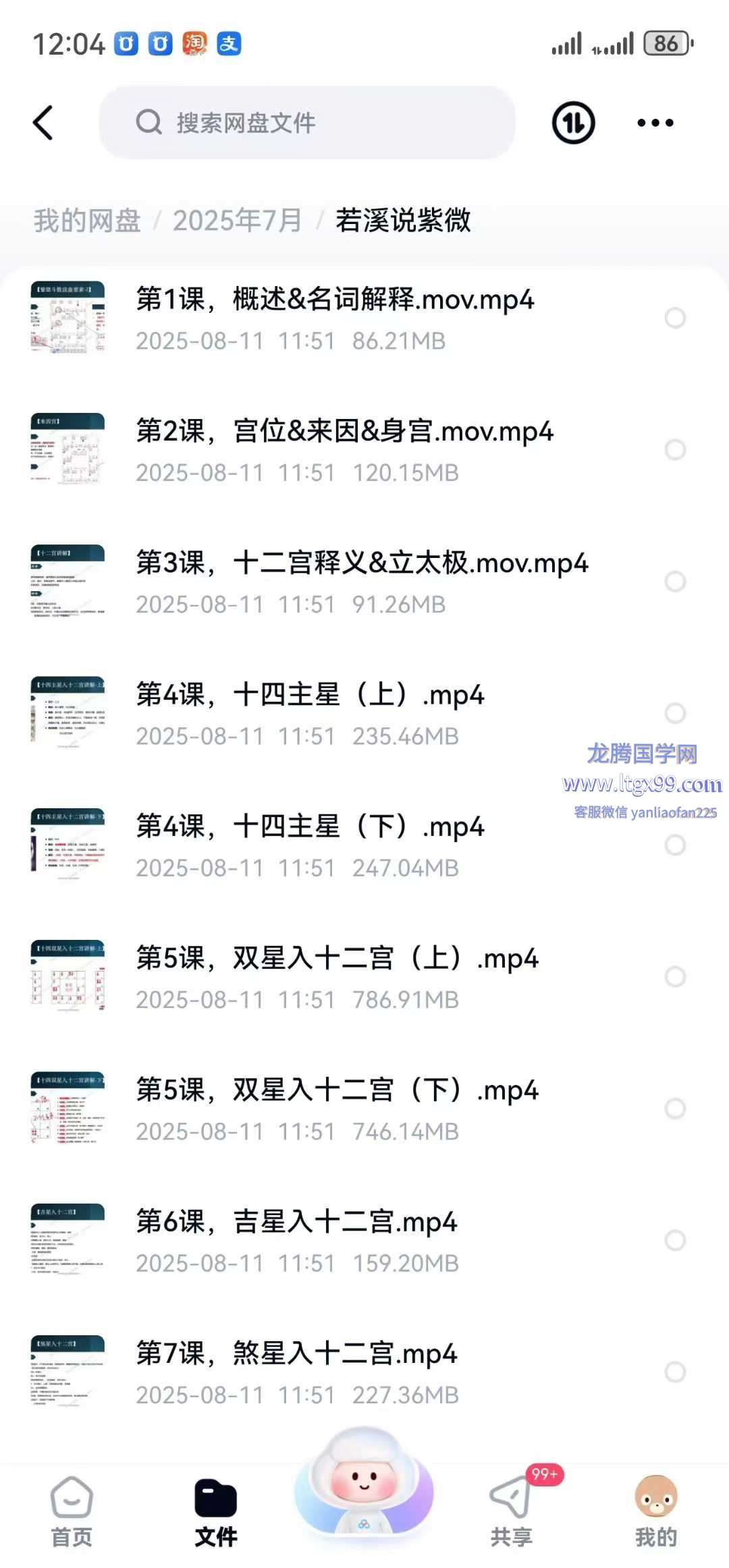729x1568 pixels.
Task: Open the transfer list icon
Action: pyautogui.click(x=573, y=123)
